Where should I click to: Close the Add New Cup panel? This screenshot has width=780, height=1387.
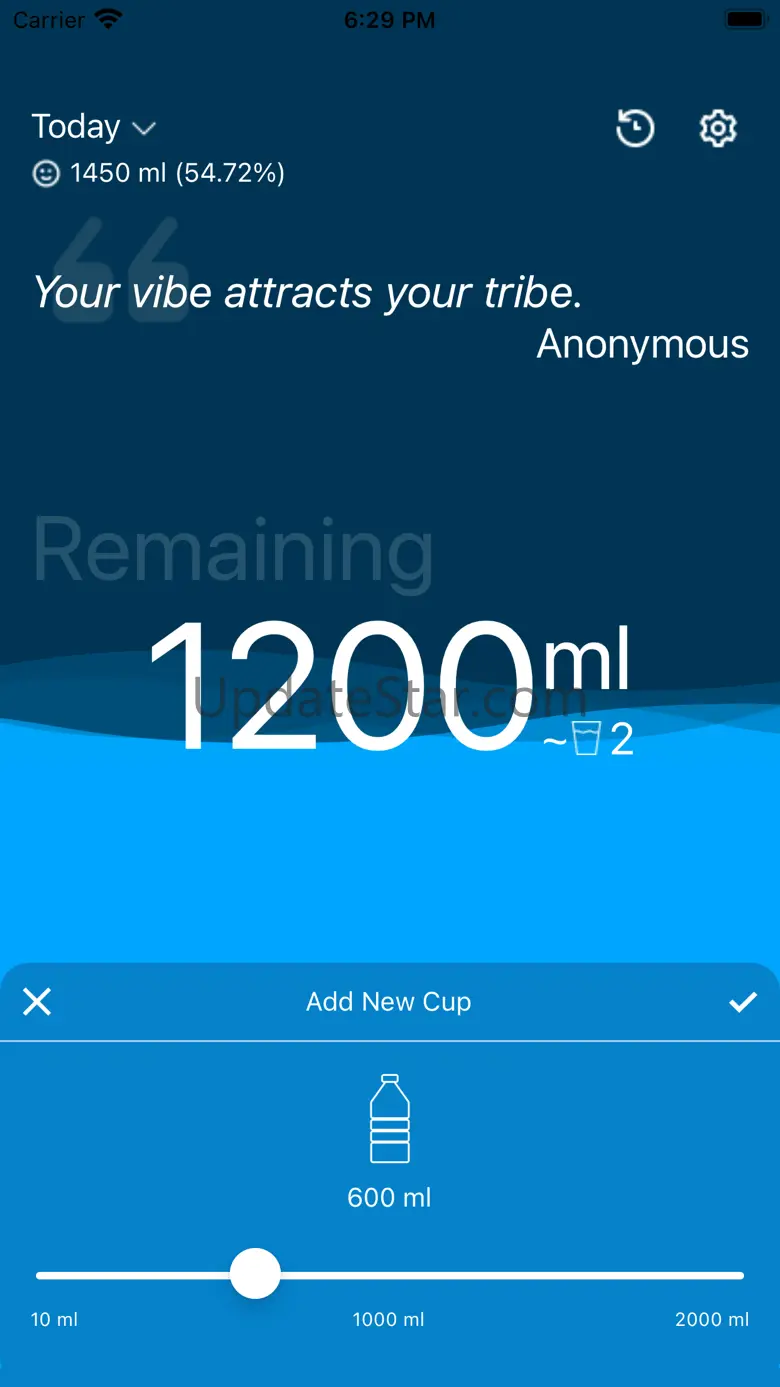coord(37,1002)
